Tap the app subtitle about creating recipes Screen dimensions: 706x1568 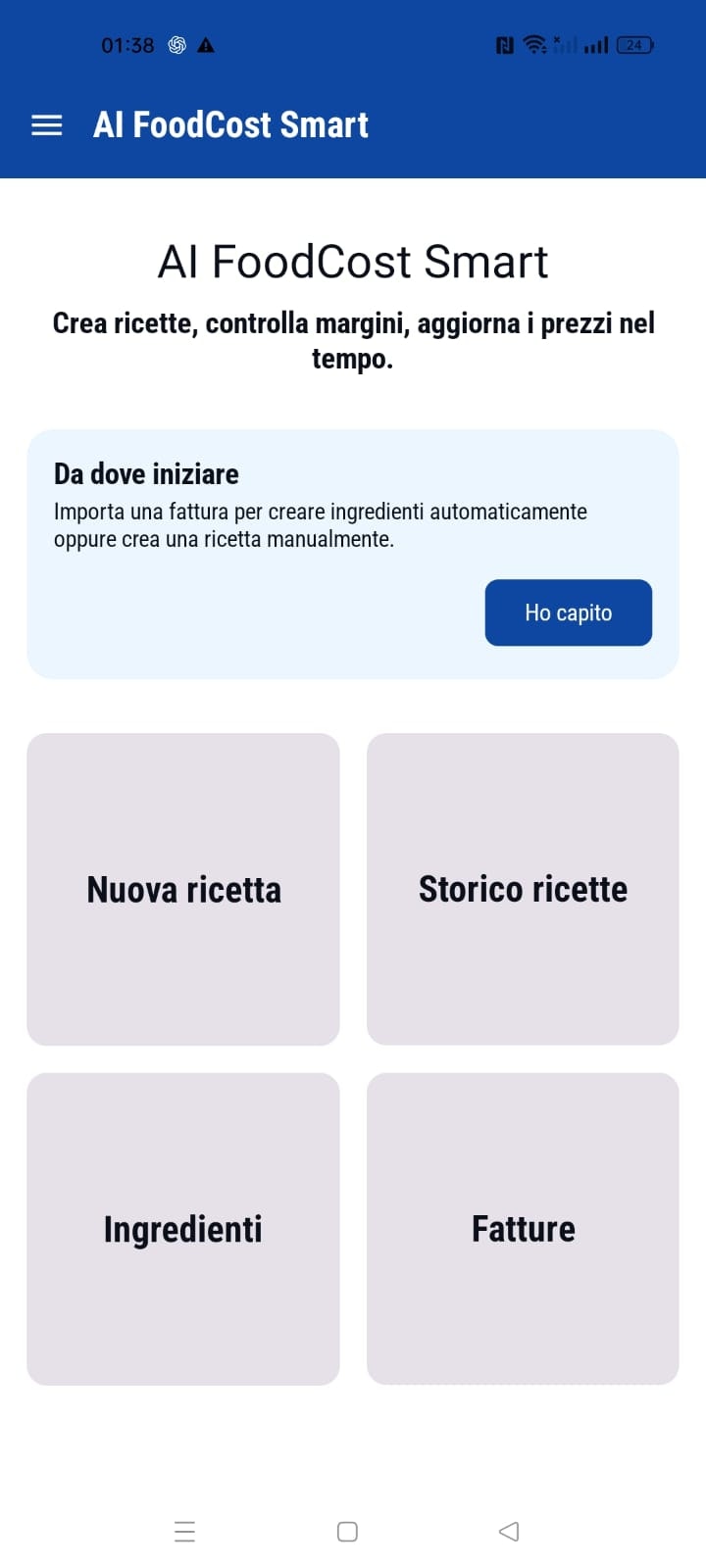point(353,340)
